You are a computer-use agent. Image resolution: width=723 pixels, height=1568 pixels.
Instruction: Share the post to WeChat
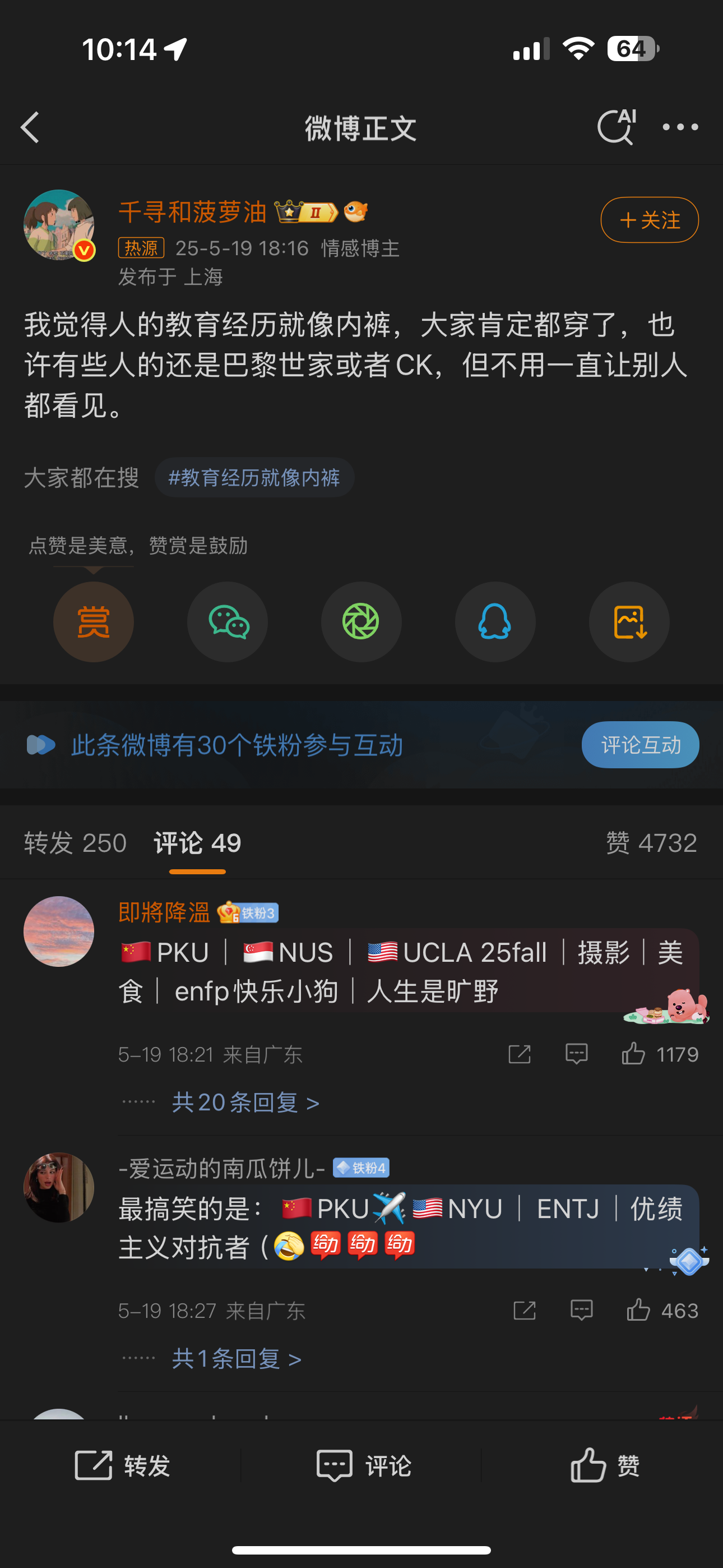[x=228, y=621]
